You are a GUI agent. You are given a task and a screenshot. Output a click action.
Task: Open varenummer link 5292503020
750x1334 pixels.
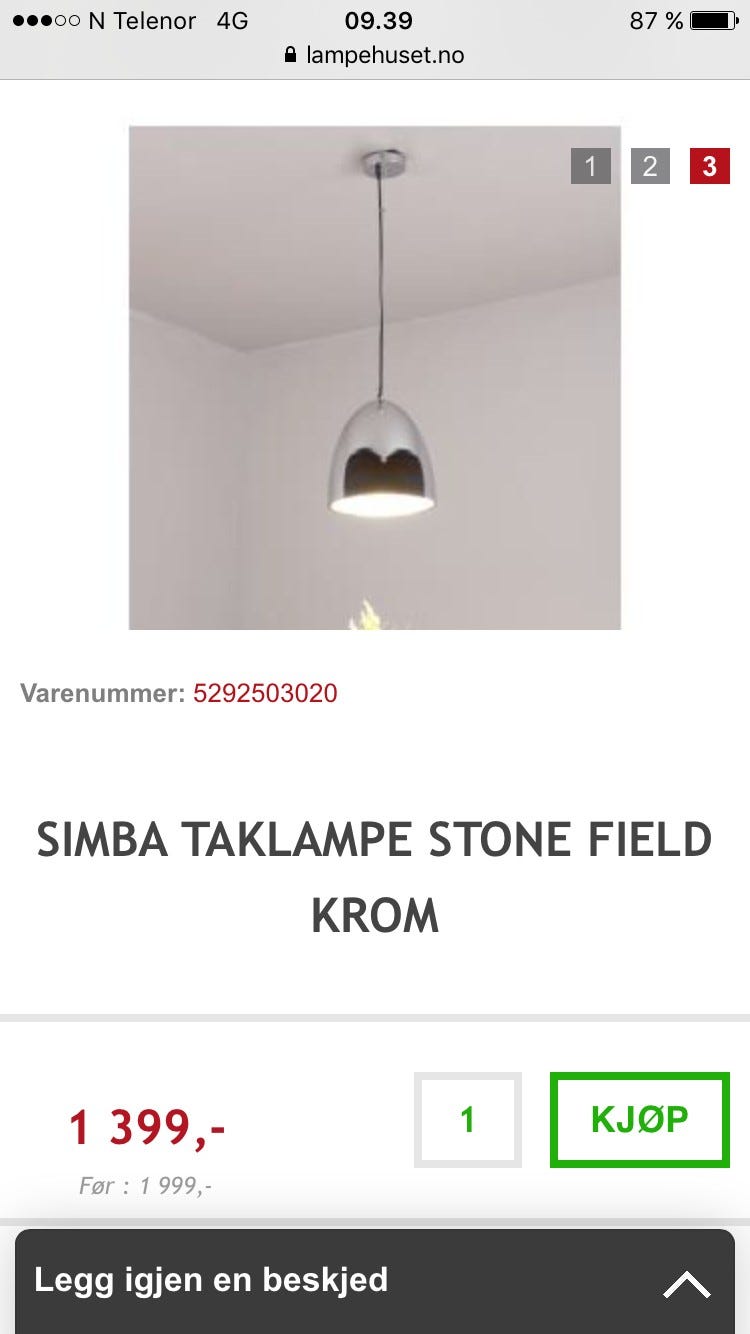click(266, 692)
